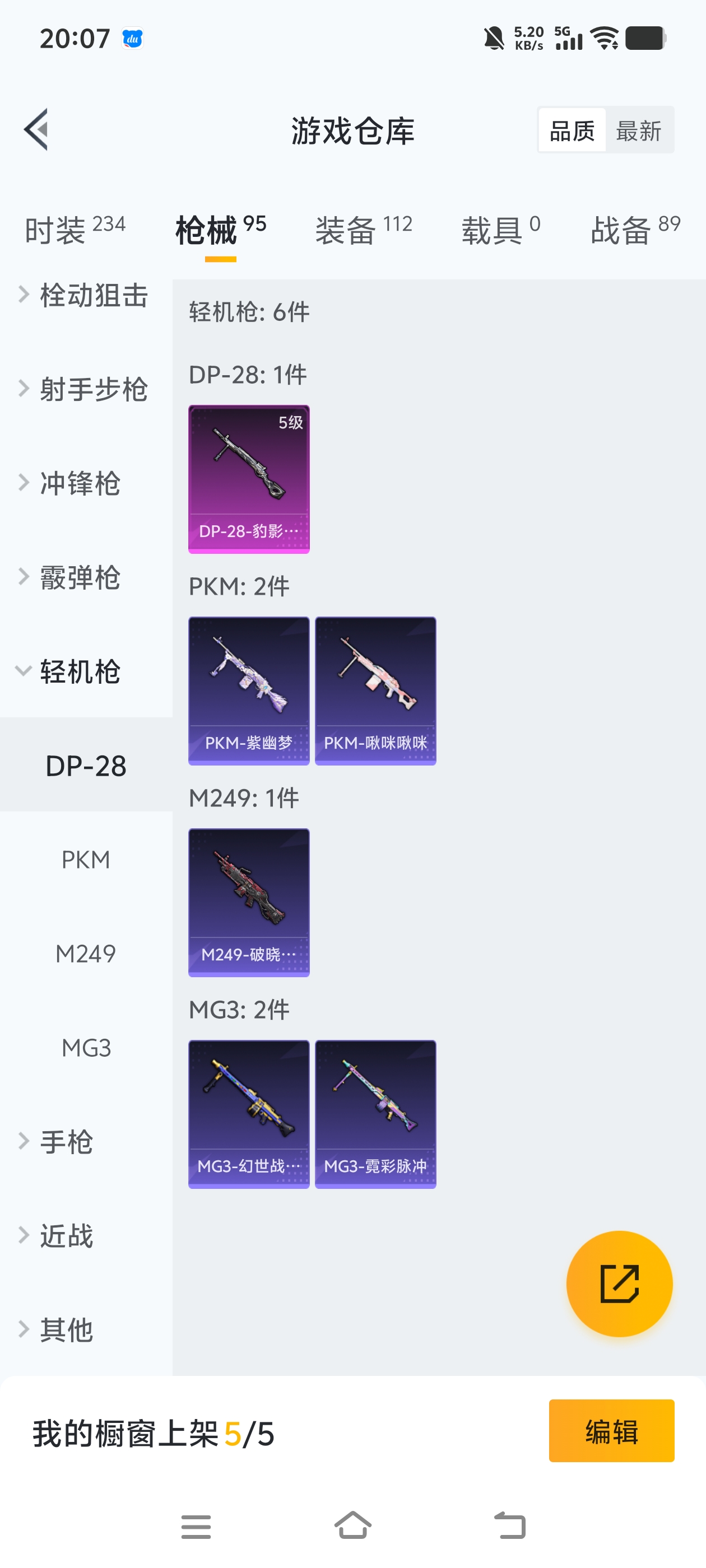Open the MG3-霓彩脉冲 weapon card

point(375,1113)
